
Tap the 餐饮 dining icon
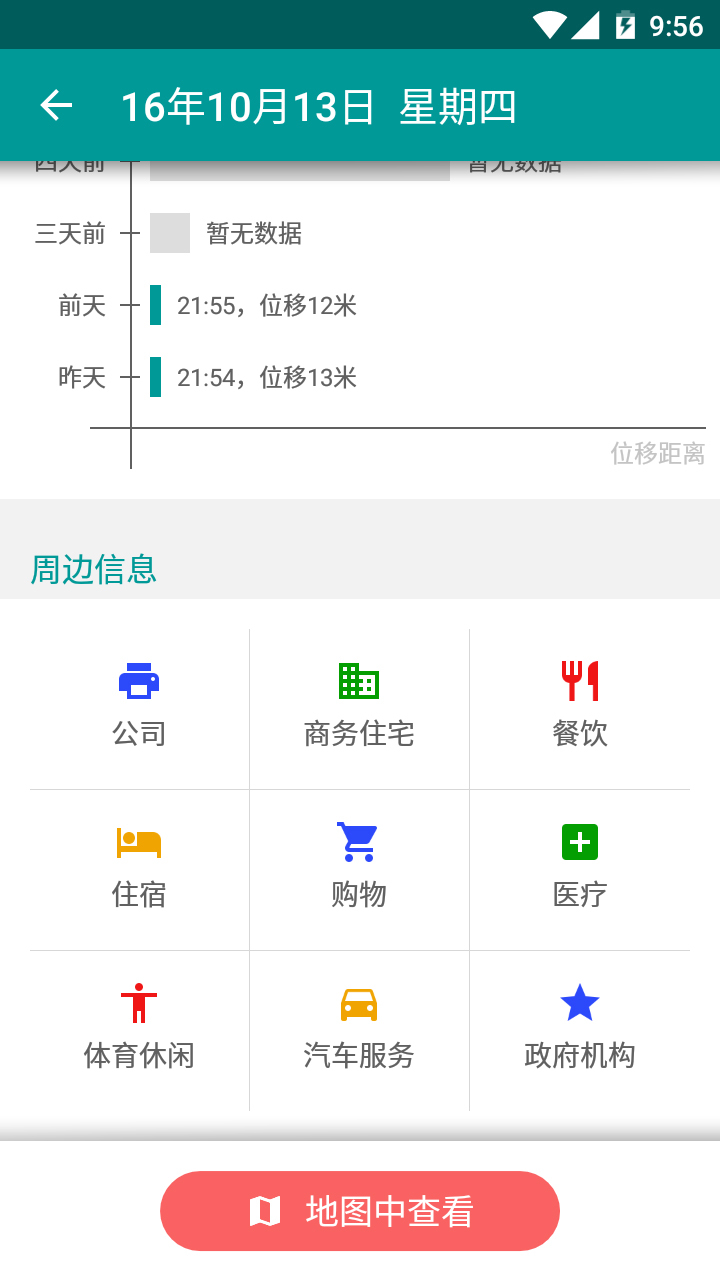(x=580, y=681)
